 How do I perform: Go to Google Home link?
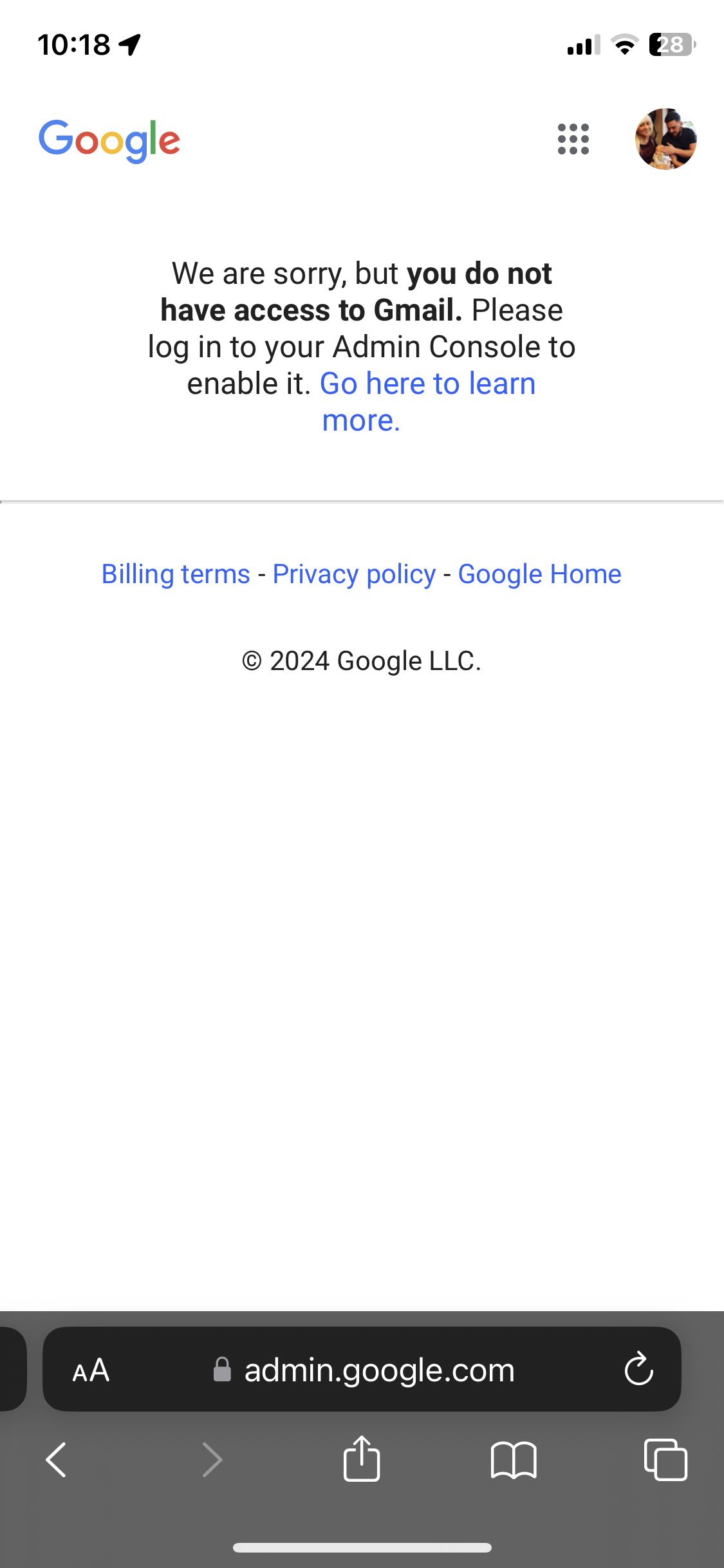pos(539,574)
